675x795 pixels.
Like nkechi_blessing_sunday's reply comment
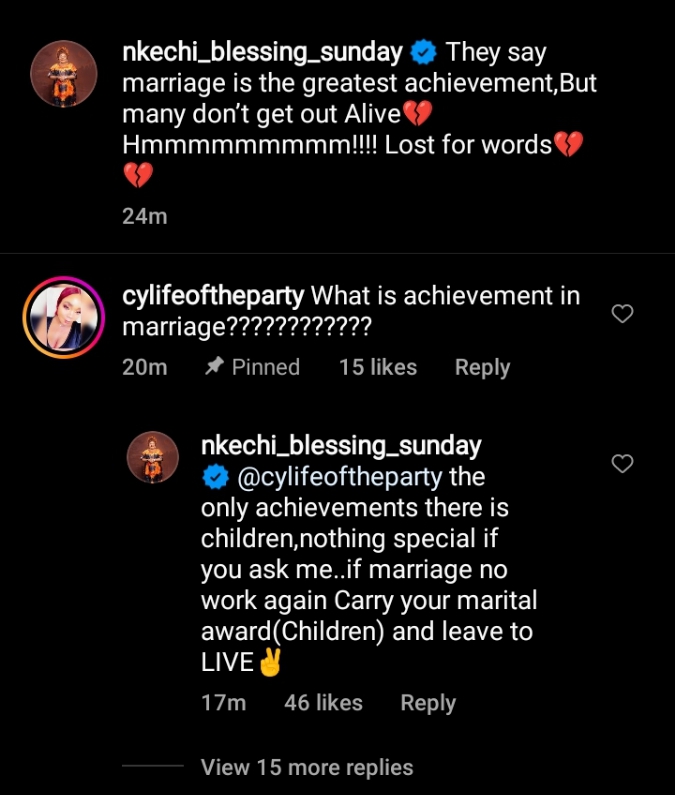(x=622, y=463)
